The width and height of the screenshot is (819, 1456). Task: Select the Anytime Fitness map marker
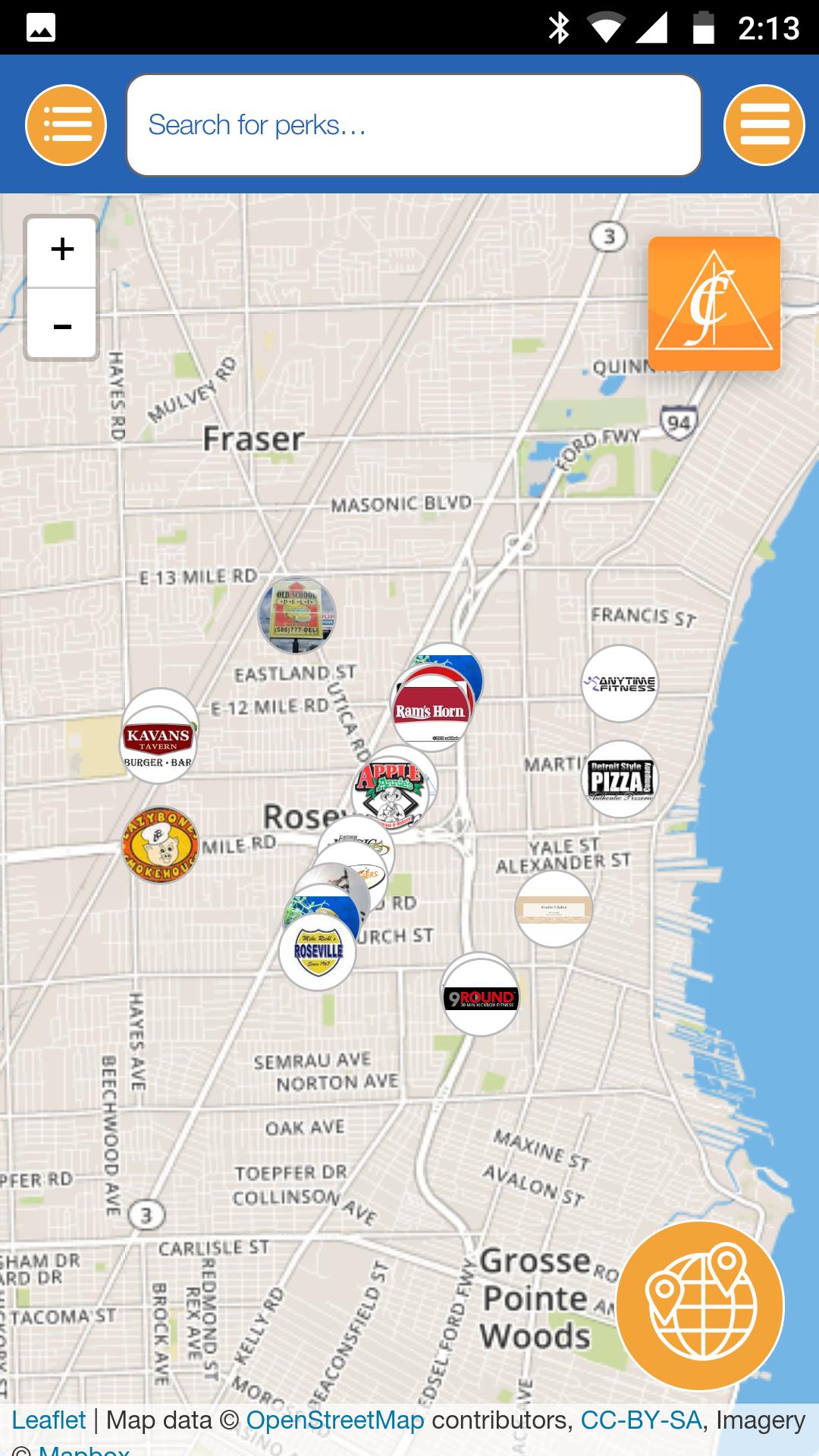[620, 683]
